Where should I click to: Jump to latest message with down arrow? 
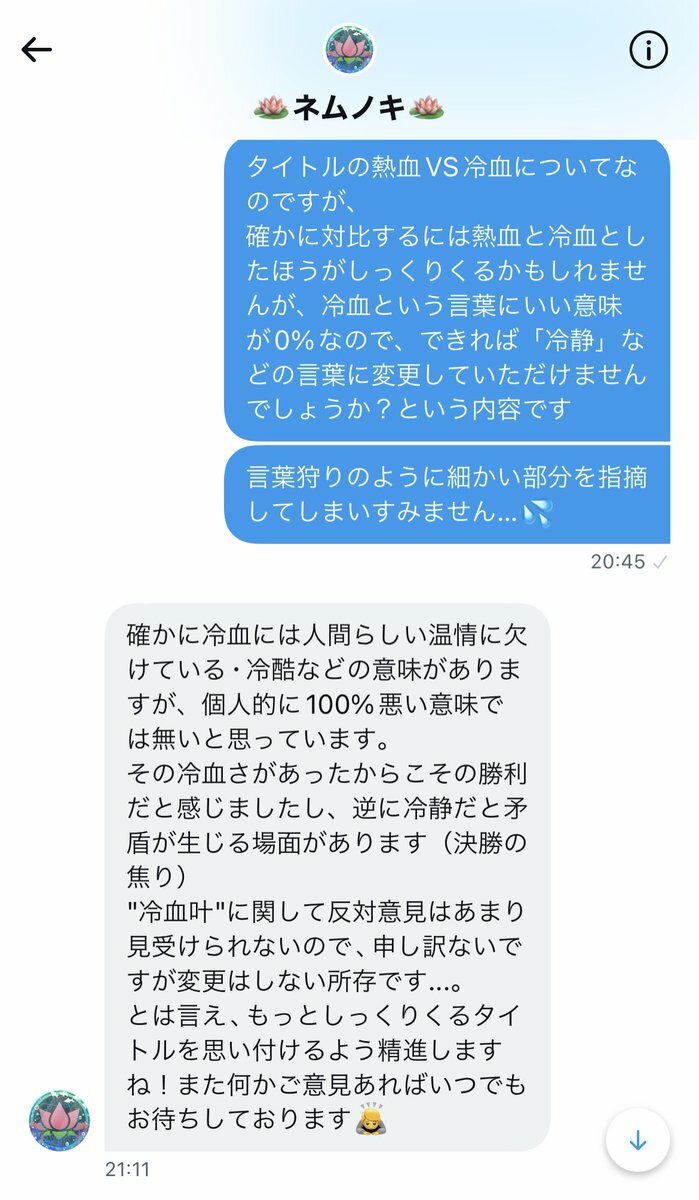coord(638,1141)
